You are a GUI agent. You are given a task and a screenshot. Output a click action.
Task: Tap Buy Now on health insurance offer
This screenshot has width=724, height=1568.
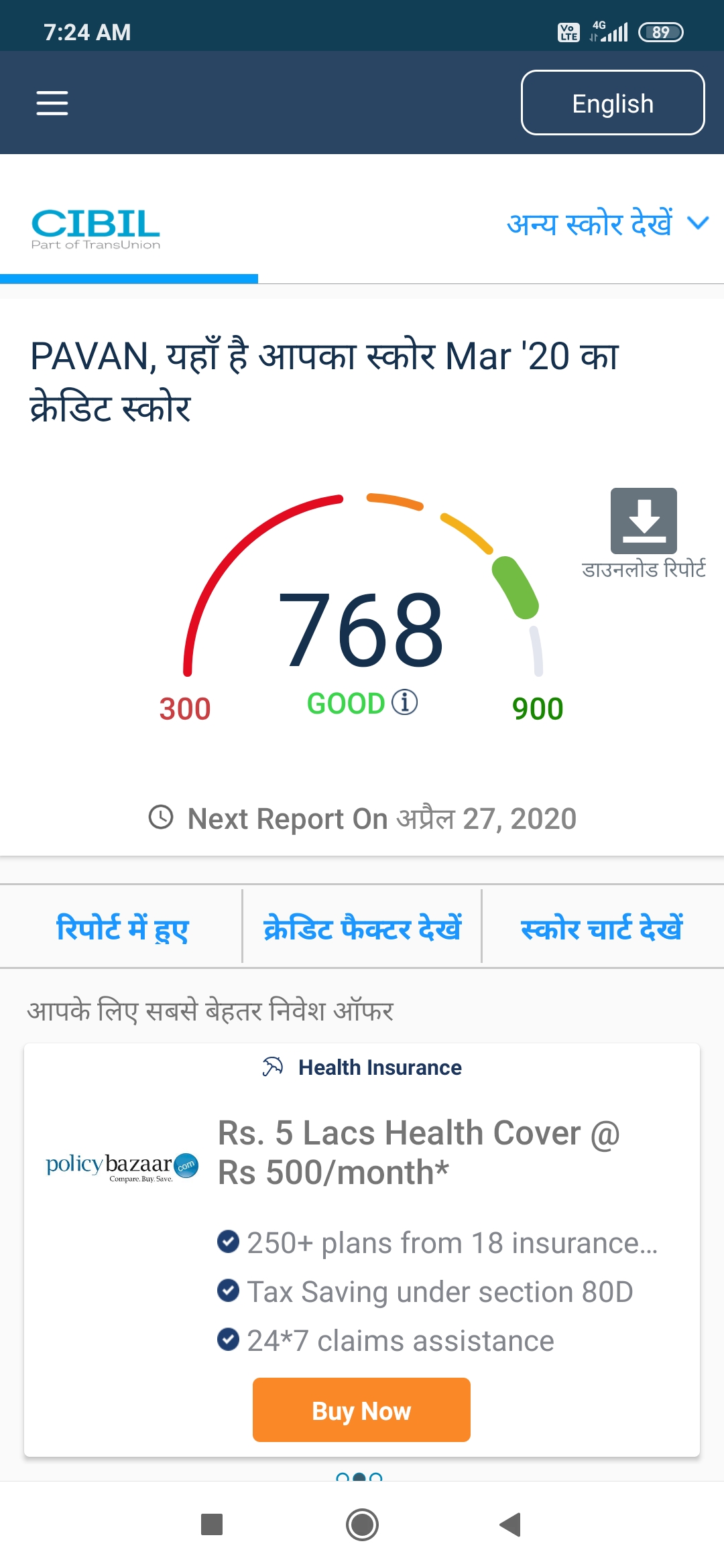point(361,1410)
